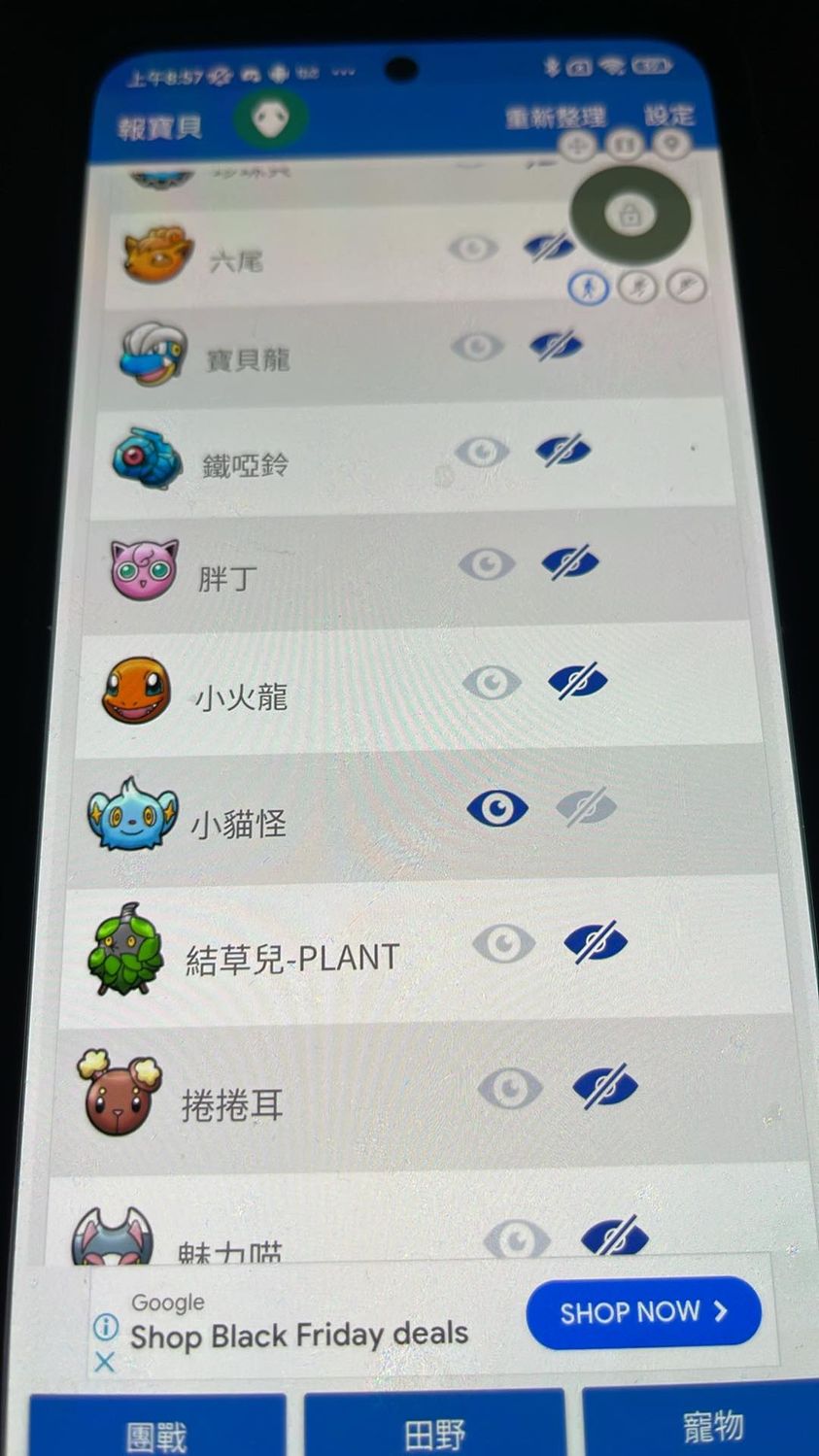Viewport: 819px width, 1456px height.
Task: Hide 小貓怪 using the crossed eye icon
Action: point(586,806)
